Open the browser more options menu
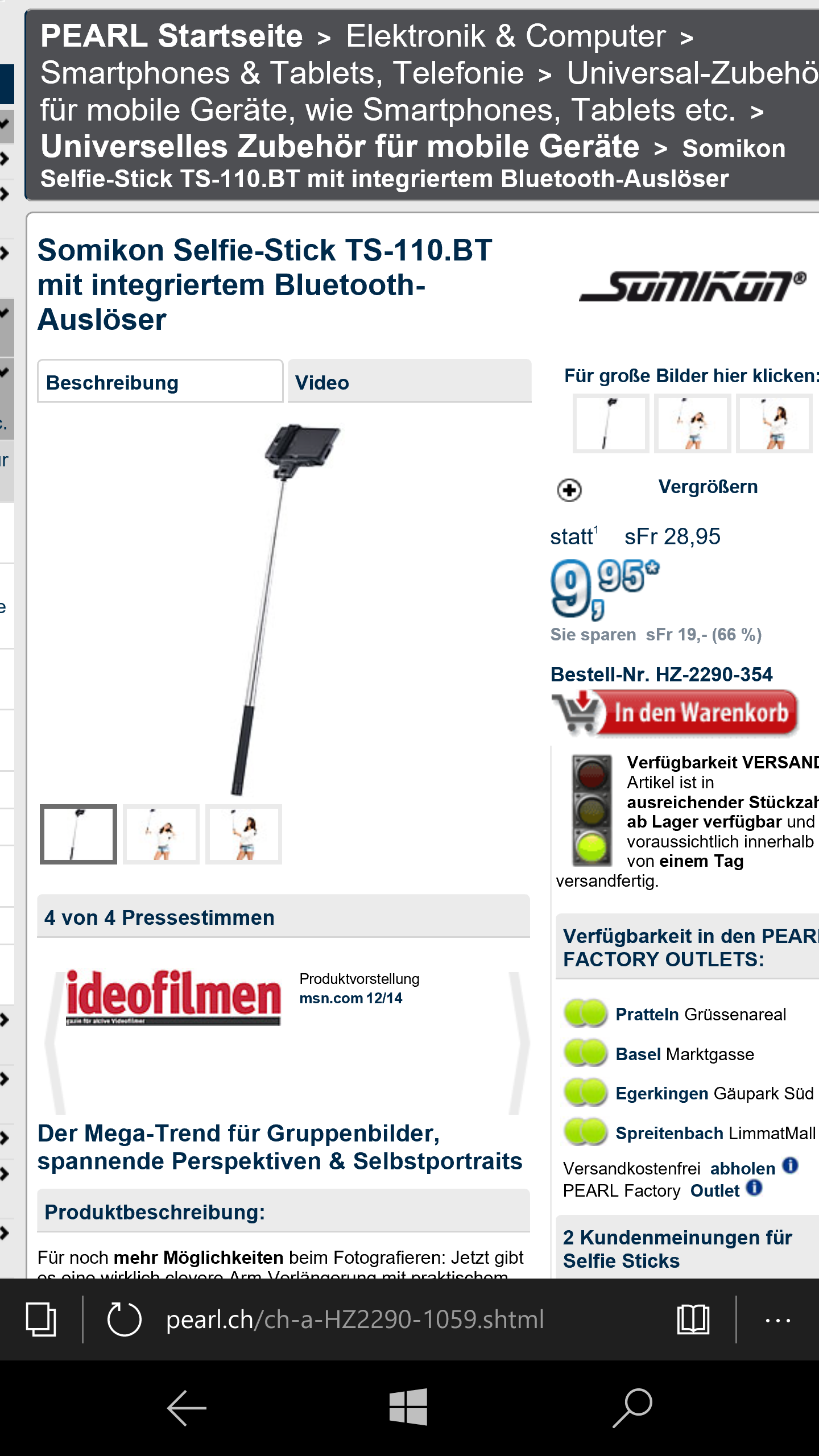 pyautogui.click(x=778, y=1321)
